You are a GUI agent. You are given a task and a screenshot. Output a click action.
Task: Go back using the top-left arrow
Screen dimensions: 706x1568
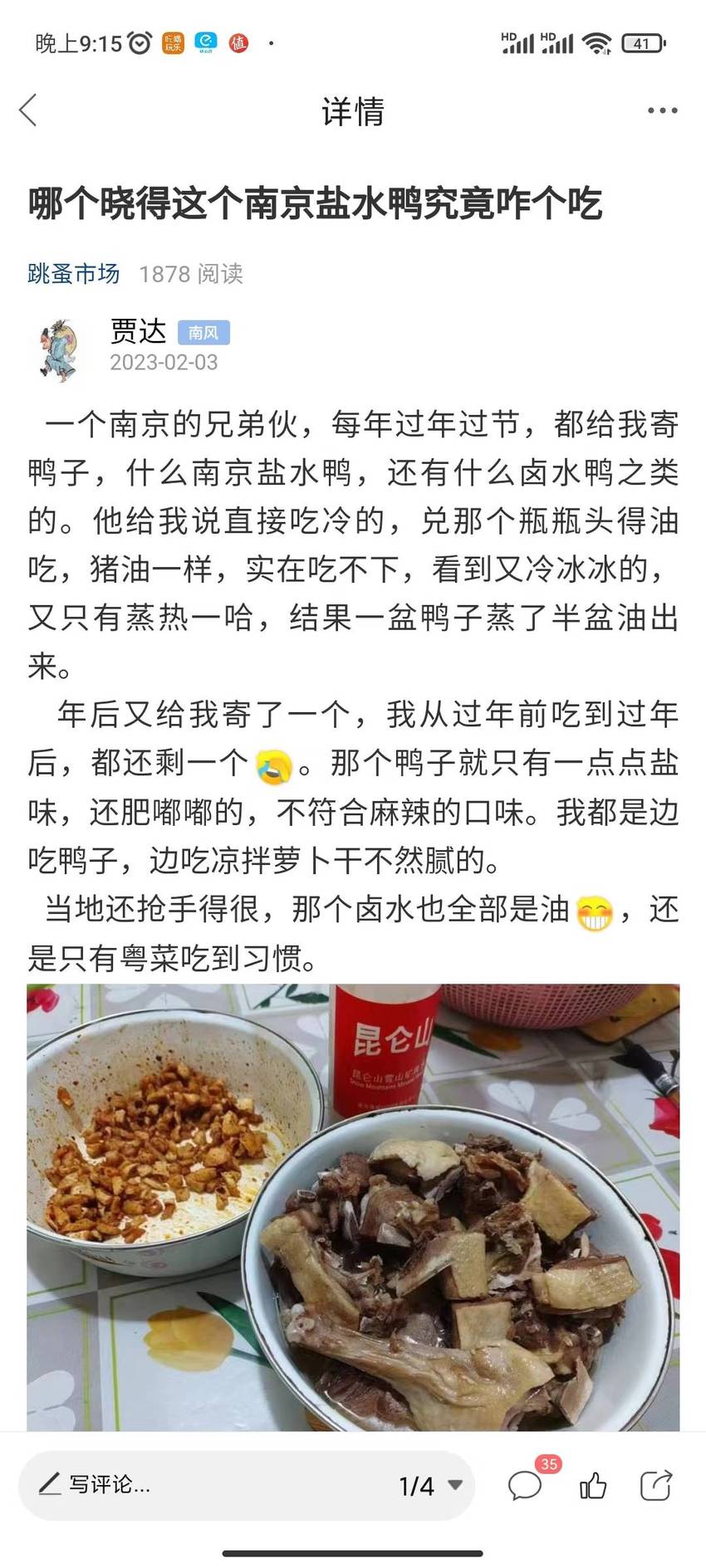pyautogui.click(x=29, y=110)
